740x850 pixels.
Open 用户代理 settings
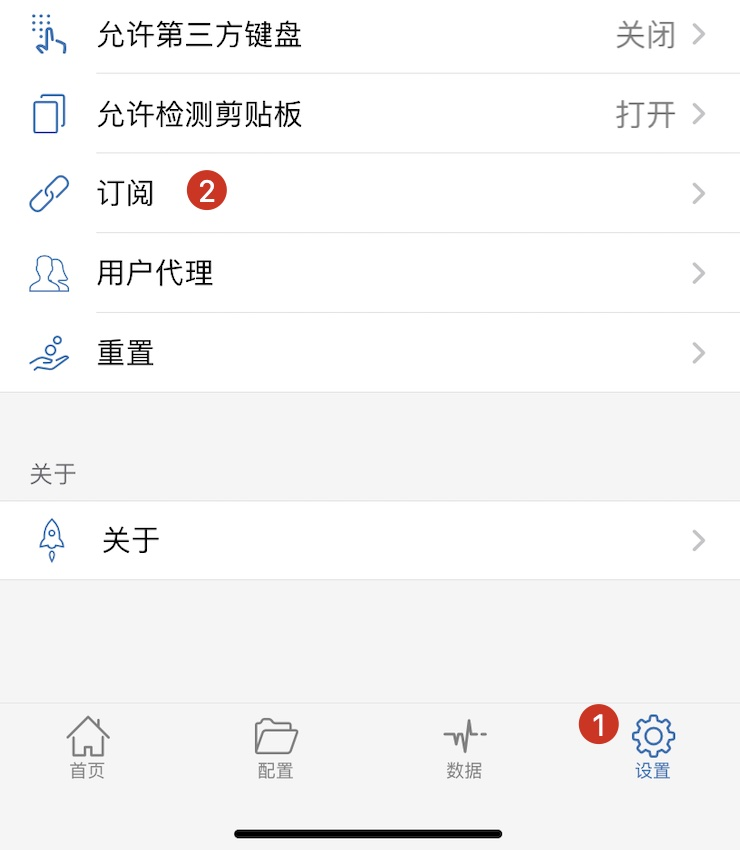click(x=370, y=273)
